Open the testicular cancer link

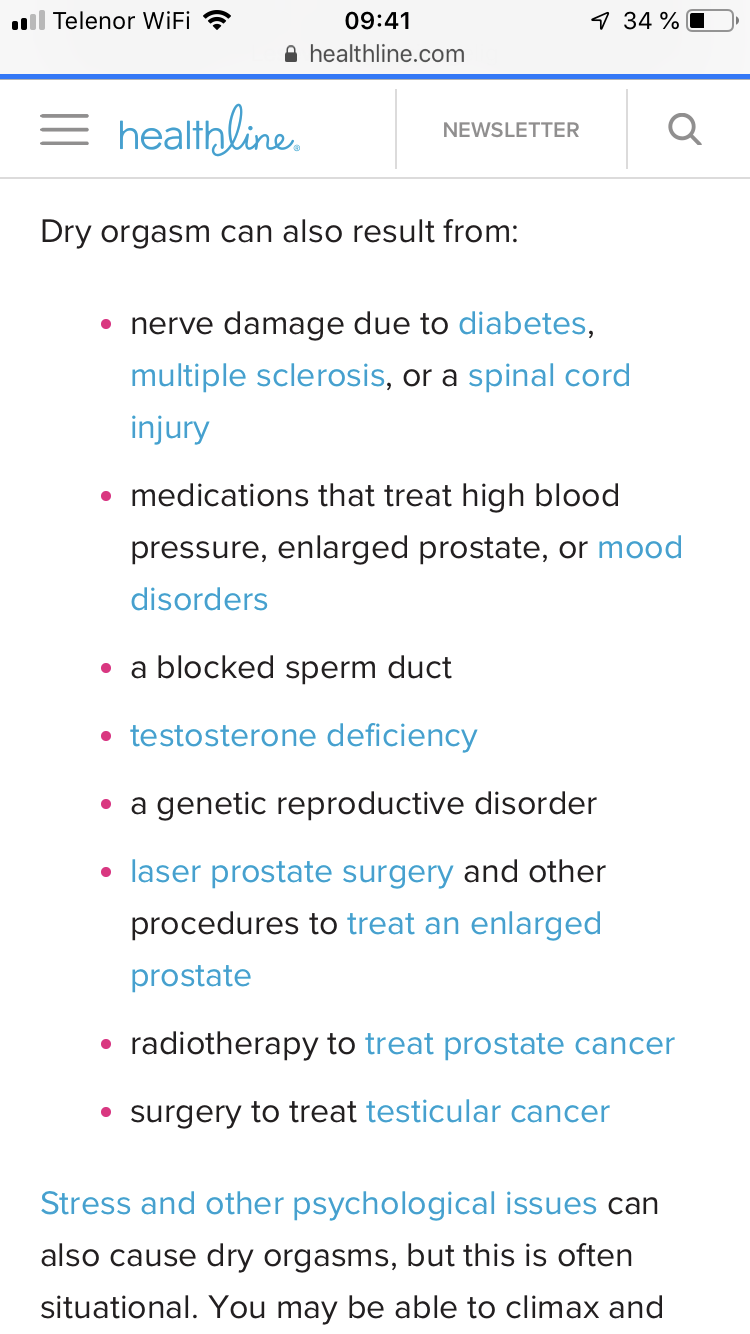(487, 1112)
